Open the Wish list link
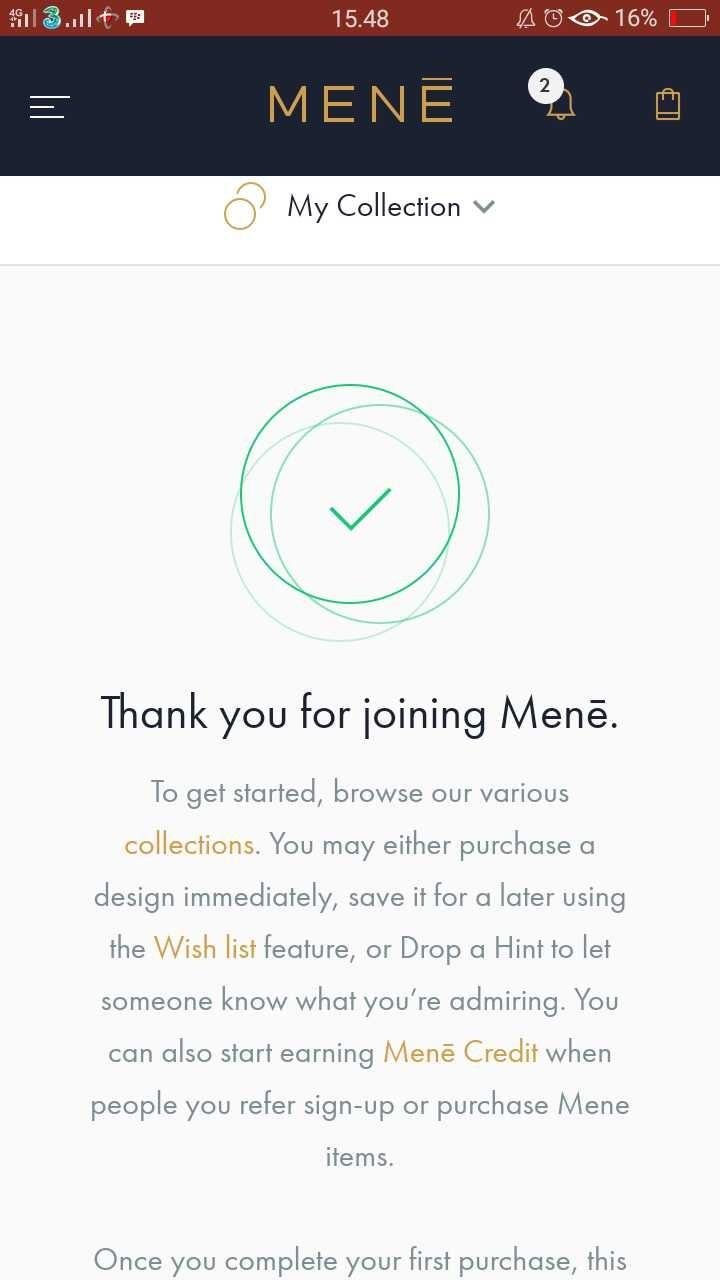720x1280 pixels. point(205,948)
